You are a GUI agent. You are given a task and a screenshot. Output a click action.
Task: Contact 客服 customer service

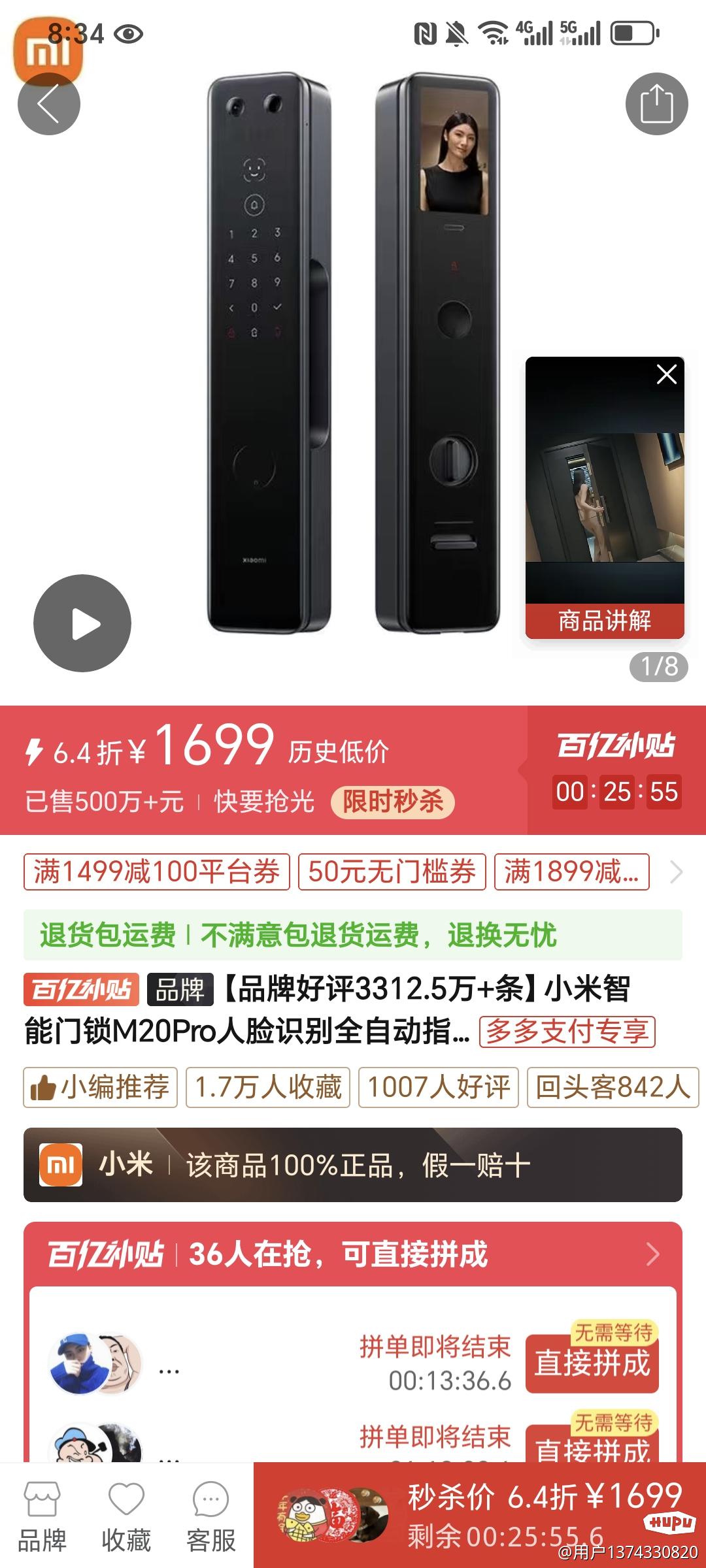point(210,1516)
